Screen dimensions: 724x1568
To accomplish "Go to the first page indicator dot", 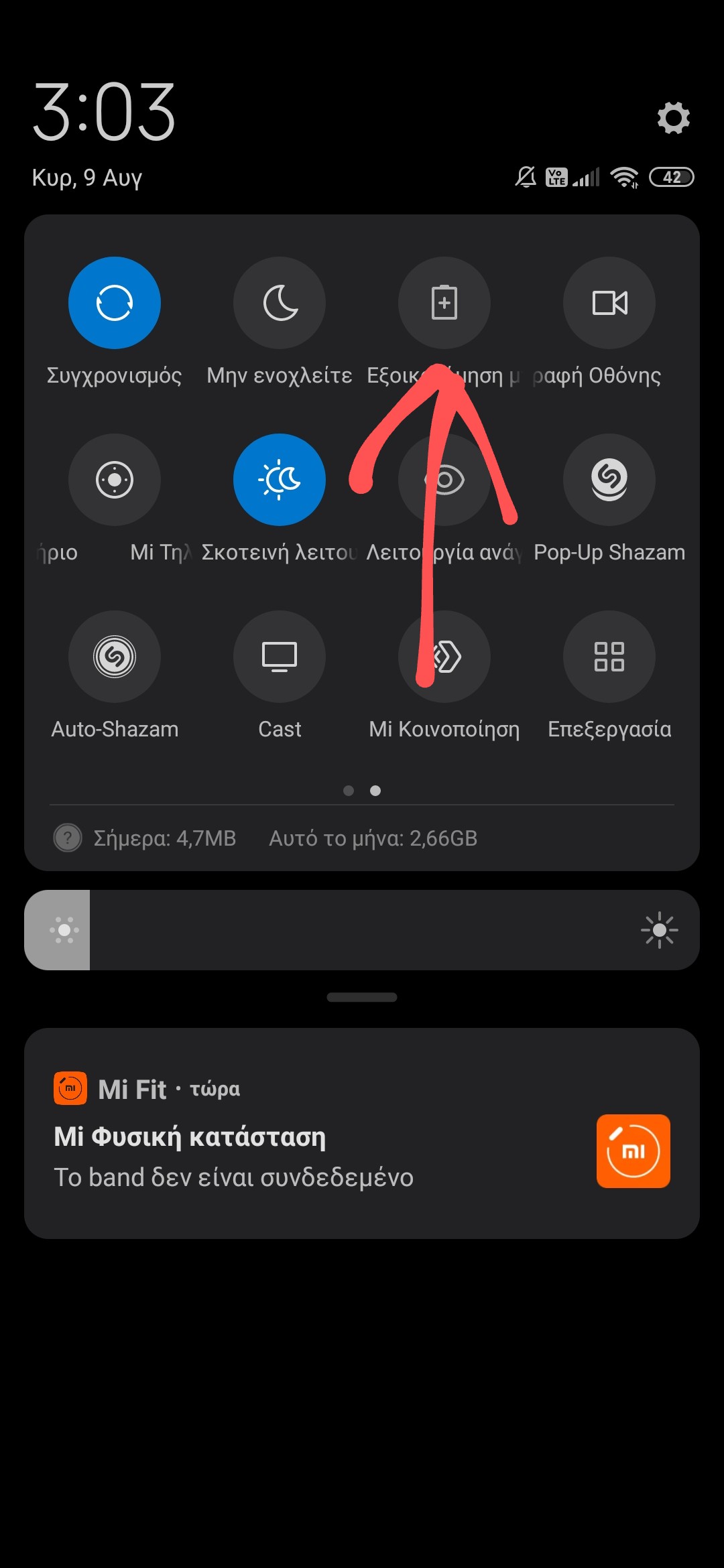I will 349,791.
